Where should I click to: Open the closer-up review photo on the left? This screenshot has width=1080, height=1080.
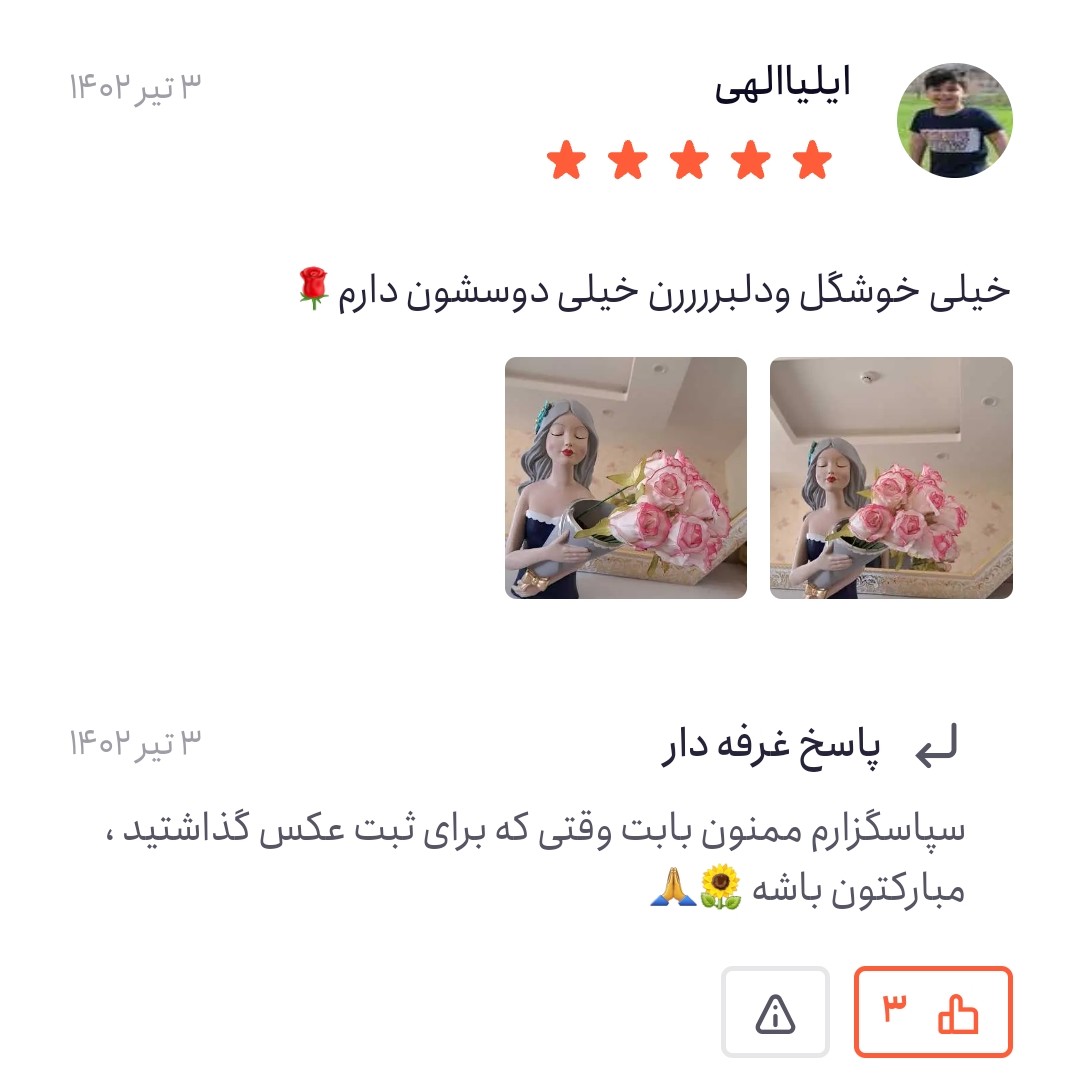click(626, 478)
